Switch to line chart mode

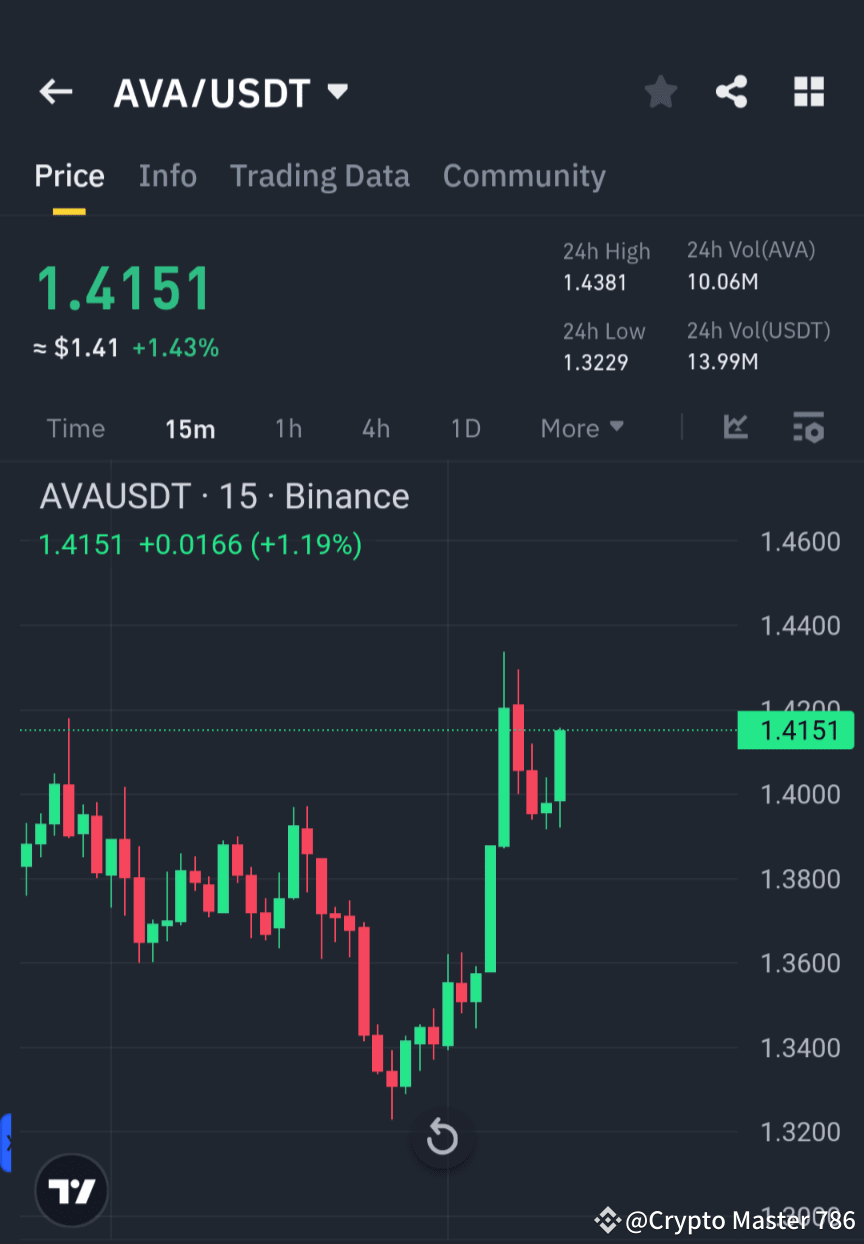coord(736,428)
